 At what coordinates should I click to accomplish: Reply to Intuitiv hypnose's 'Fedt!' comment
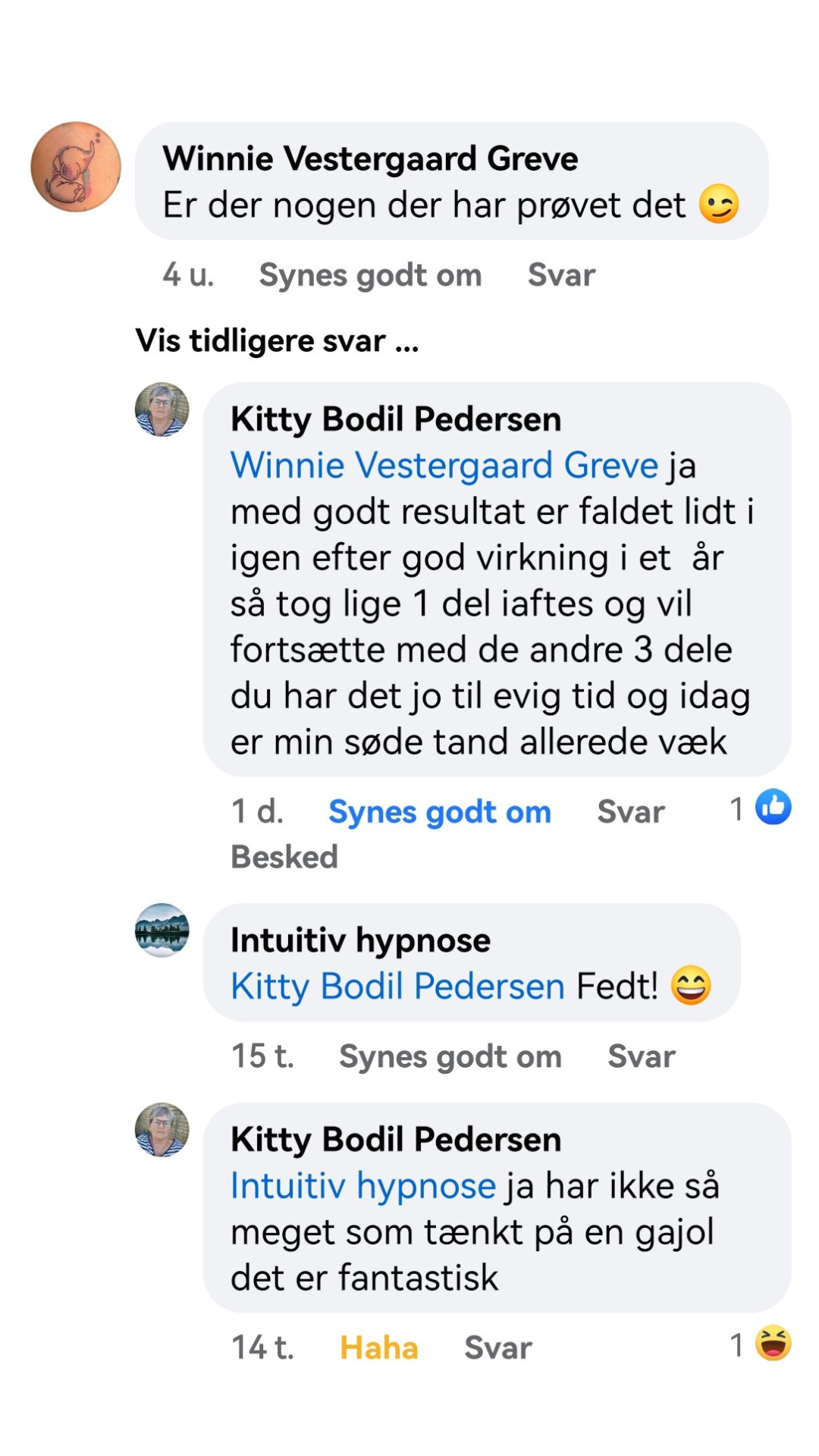pos(642,1057)
